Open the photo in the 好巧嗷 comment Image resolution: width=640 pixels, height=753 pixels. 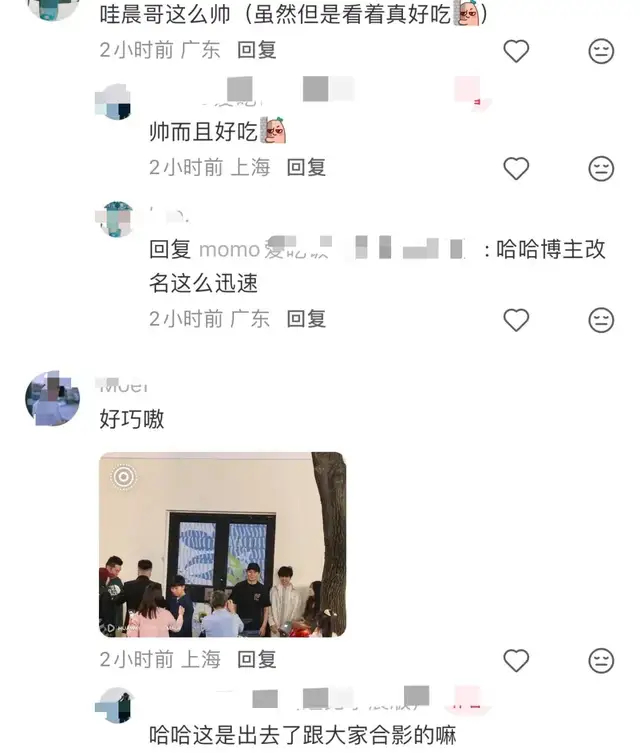point(222,544)
